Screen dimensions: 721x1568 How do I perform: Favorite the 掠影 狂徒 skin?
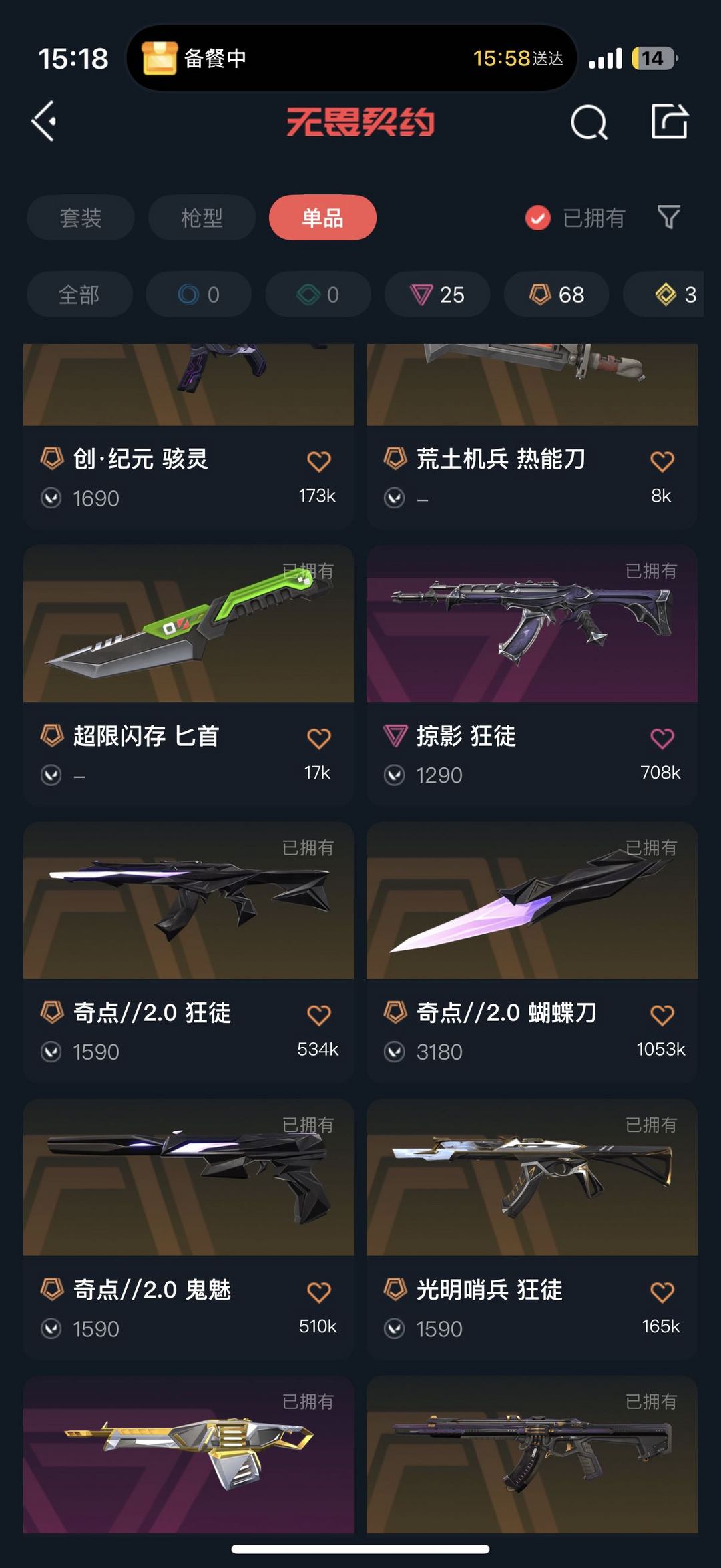click(662, 738)
